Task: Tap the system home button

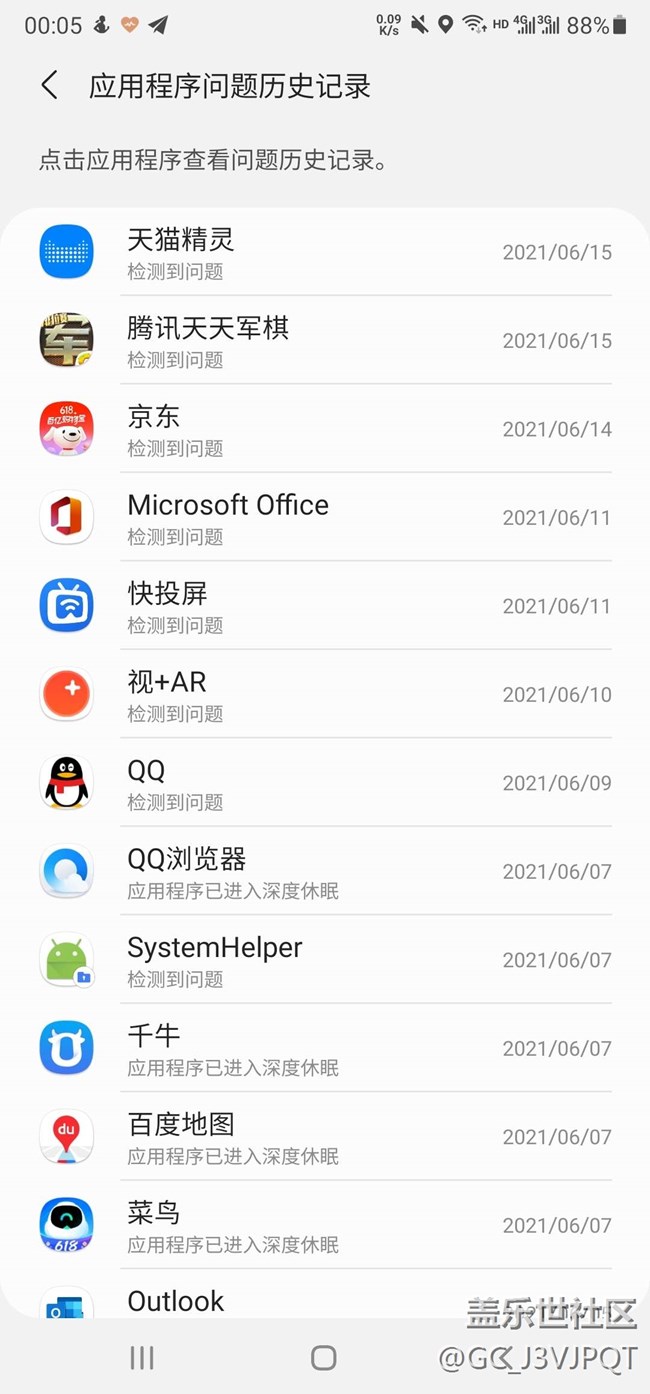Action: coord(324,1357)
